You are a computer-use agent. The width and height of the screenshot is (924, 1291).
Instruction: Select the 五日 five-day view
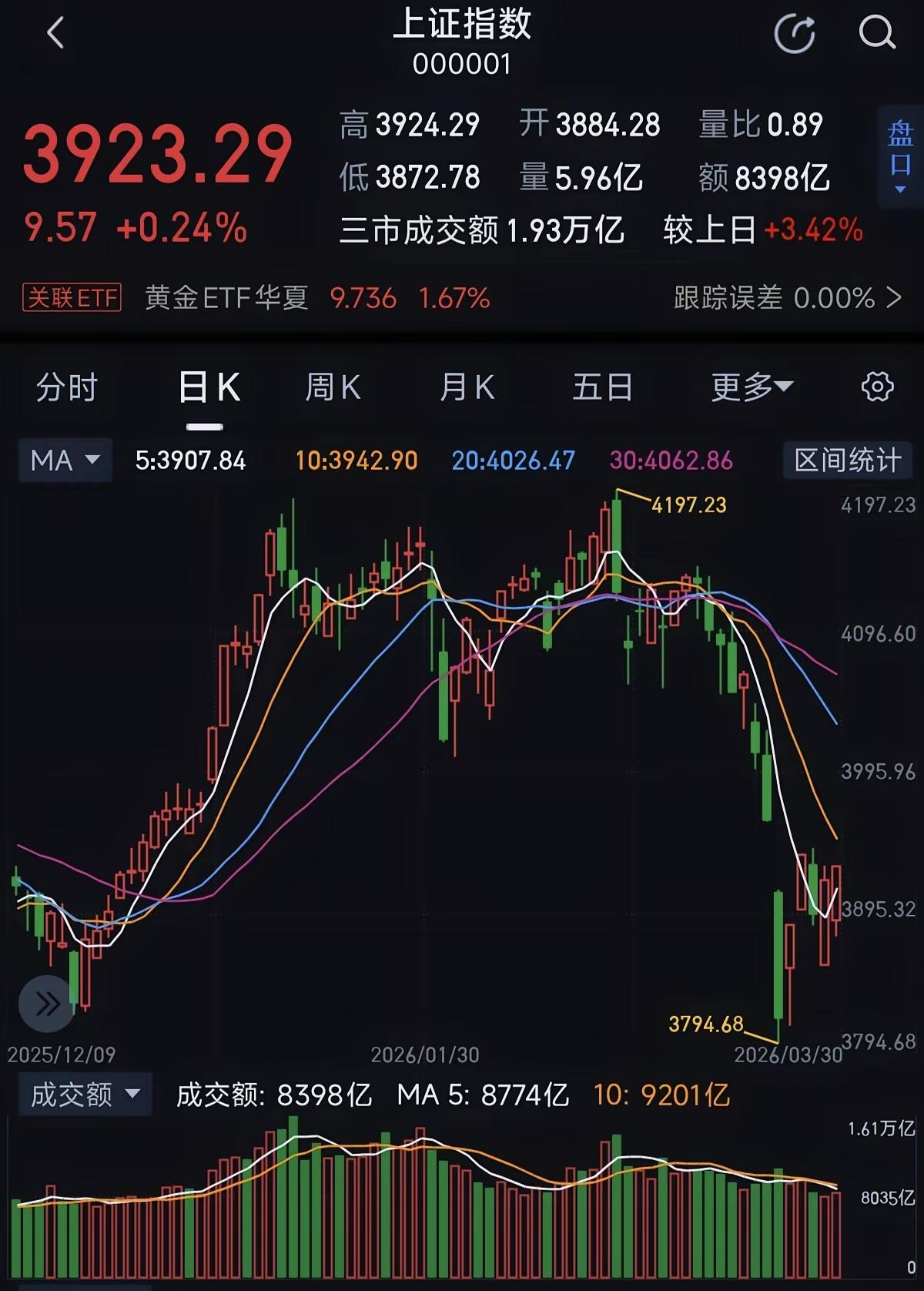[603, 387]
